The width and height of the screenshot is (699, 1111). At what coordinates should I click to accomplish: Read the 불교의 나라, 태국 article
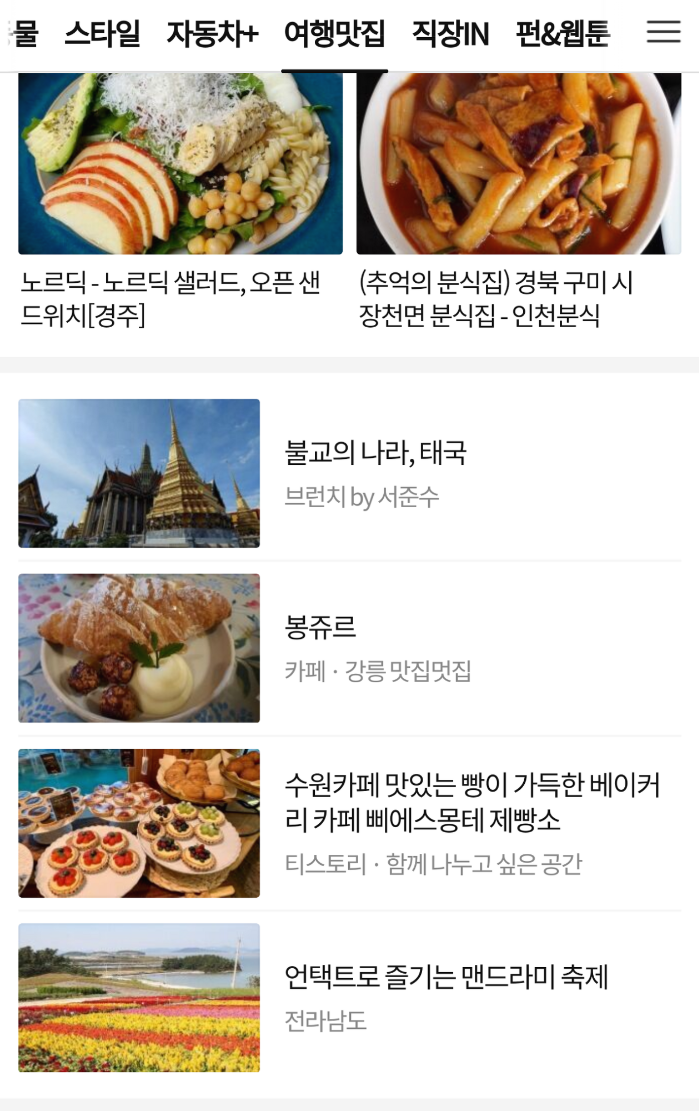tap(375, 453)
